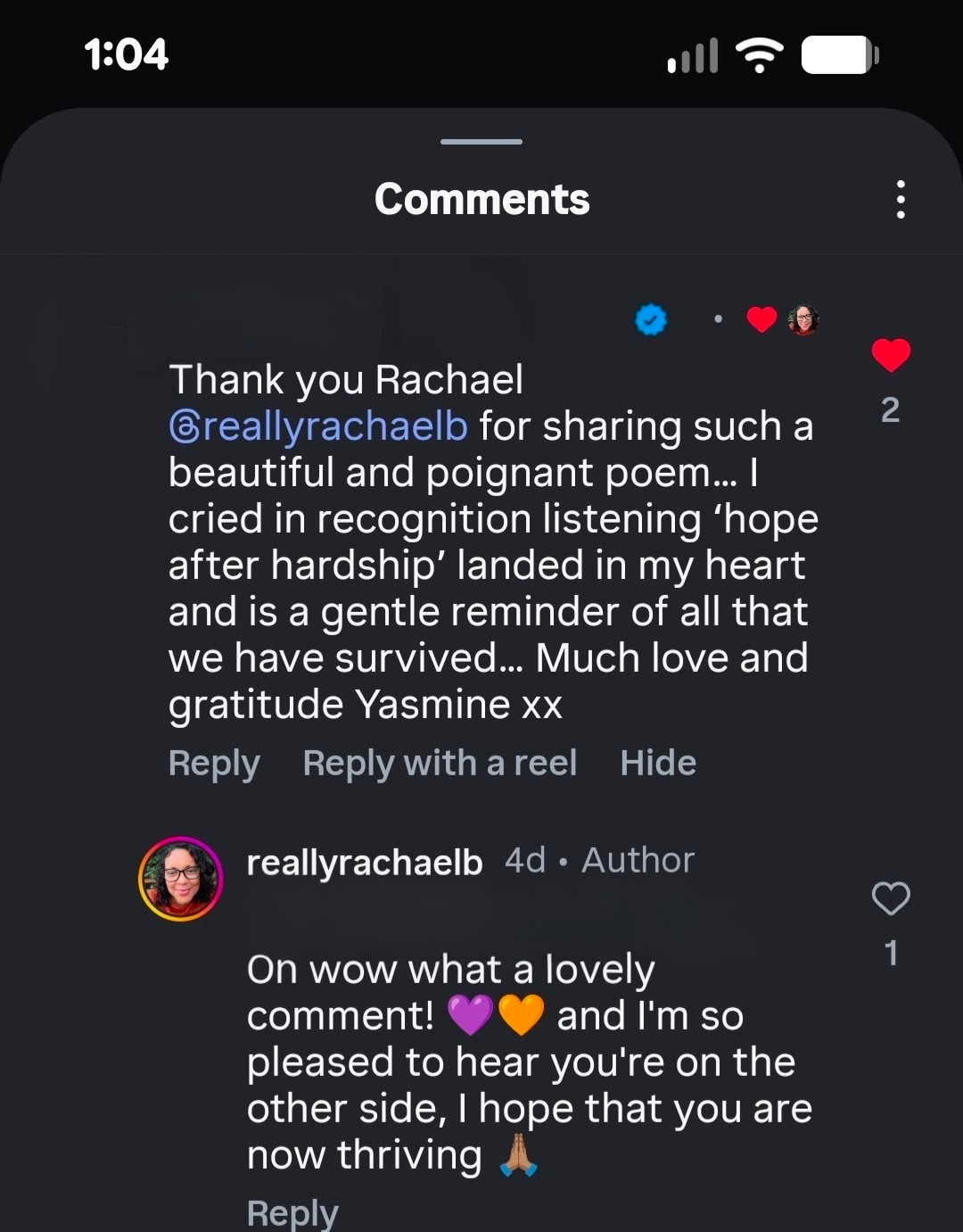
Task: Tap reallyrachaelb's profile picture
Action: pos(180,877)
